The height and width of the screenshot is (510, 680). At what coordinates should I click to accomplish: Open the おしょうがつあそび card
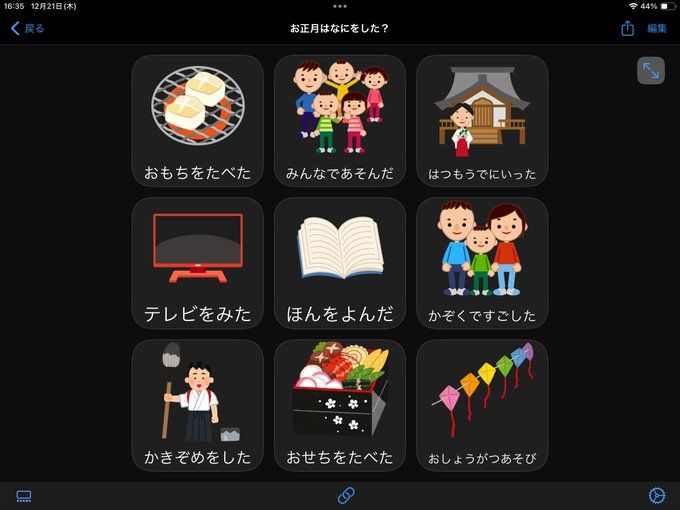482,405
